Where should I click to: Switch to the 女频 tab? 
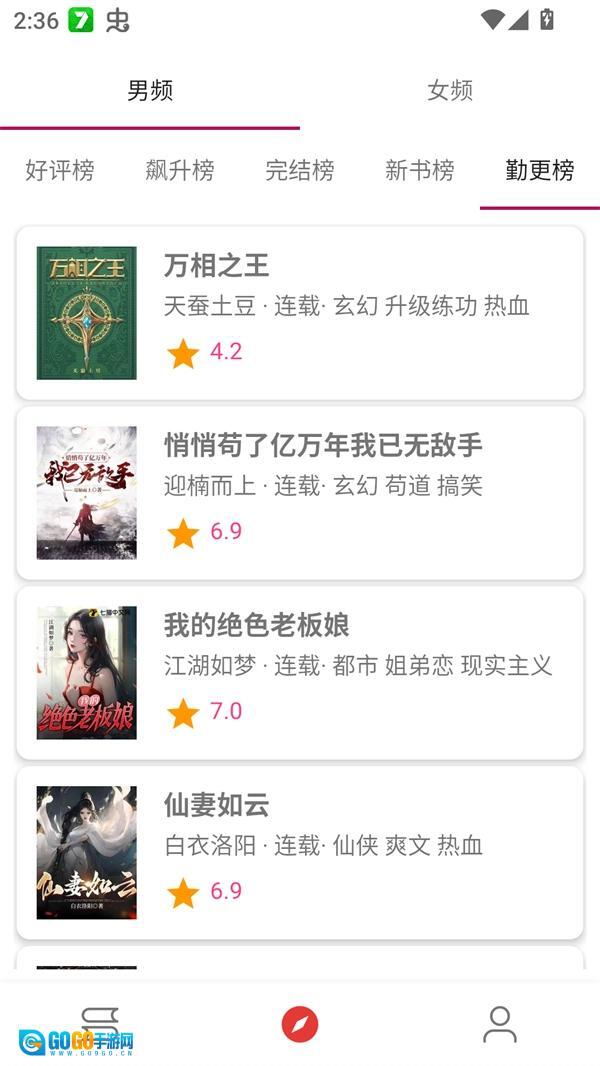450,91
